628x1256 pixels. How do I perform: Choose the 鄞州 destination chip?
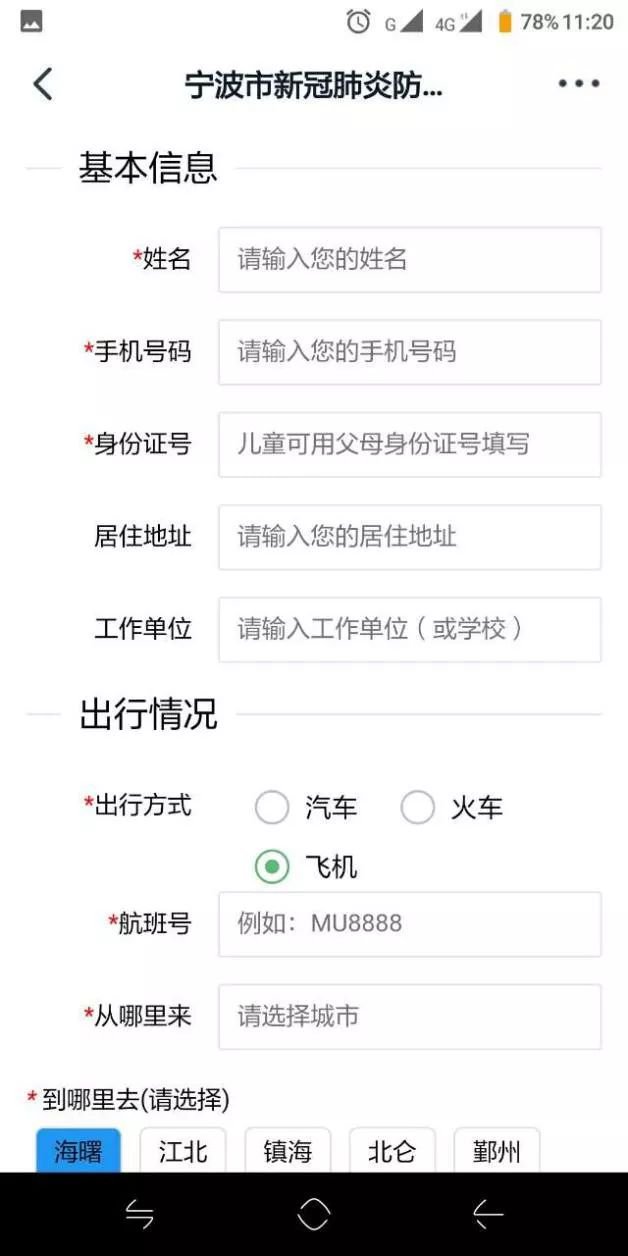(x=497, y=1151)
